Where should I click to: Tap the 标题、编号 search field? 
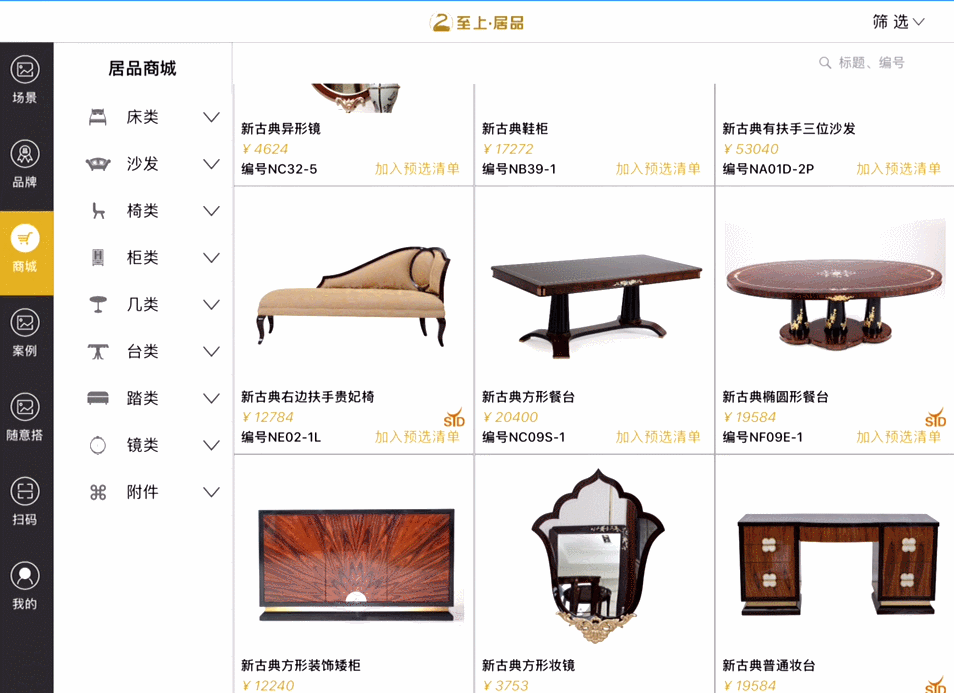[x=870, y=63]
